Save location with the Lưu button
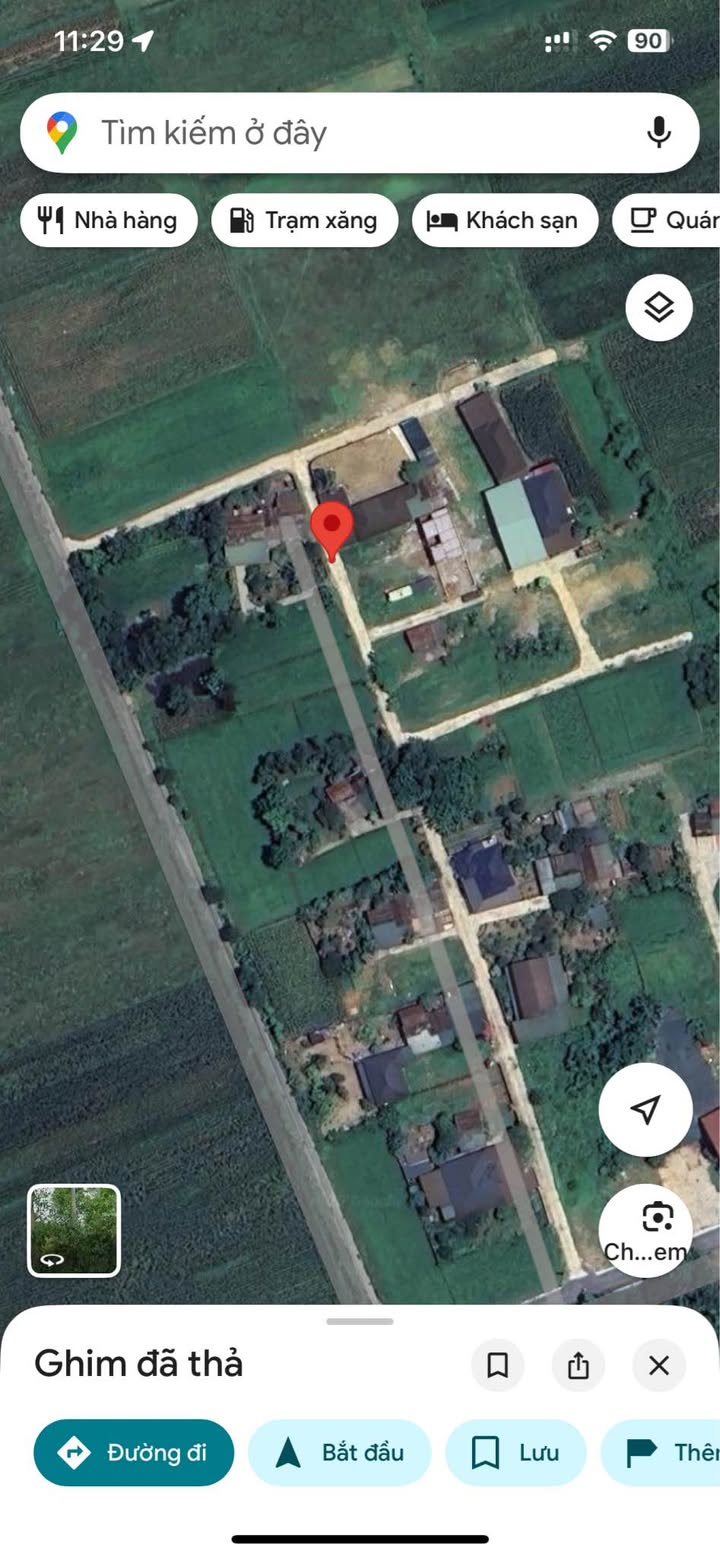Screen dimensions: 720x1557 (x=516, y=1452)
